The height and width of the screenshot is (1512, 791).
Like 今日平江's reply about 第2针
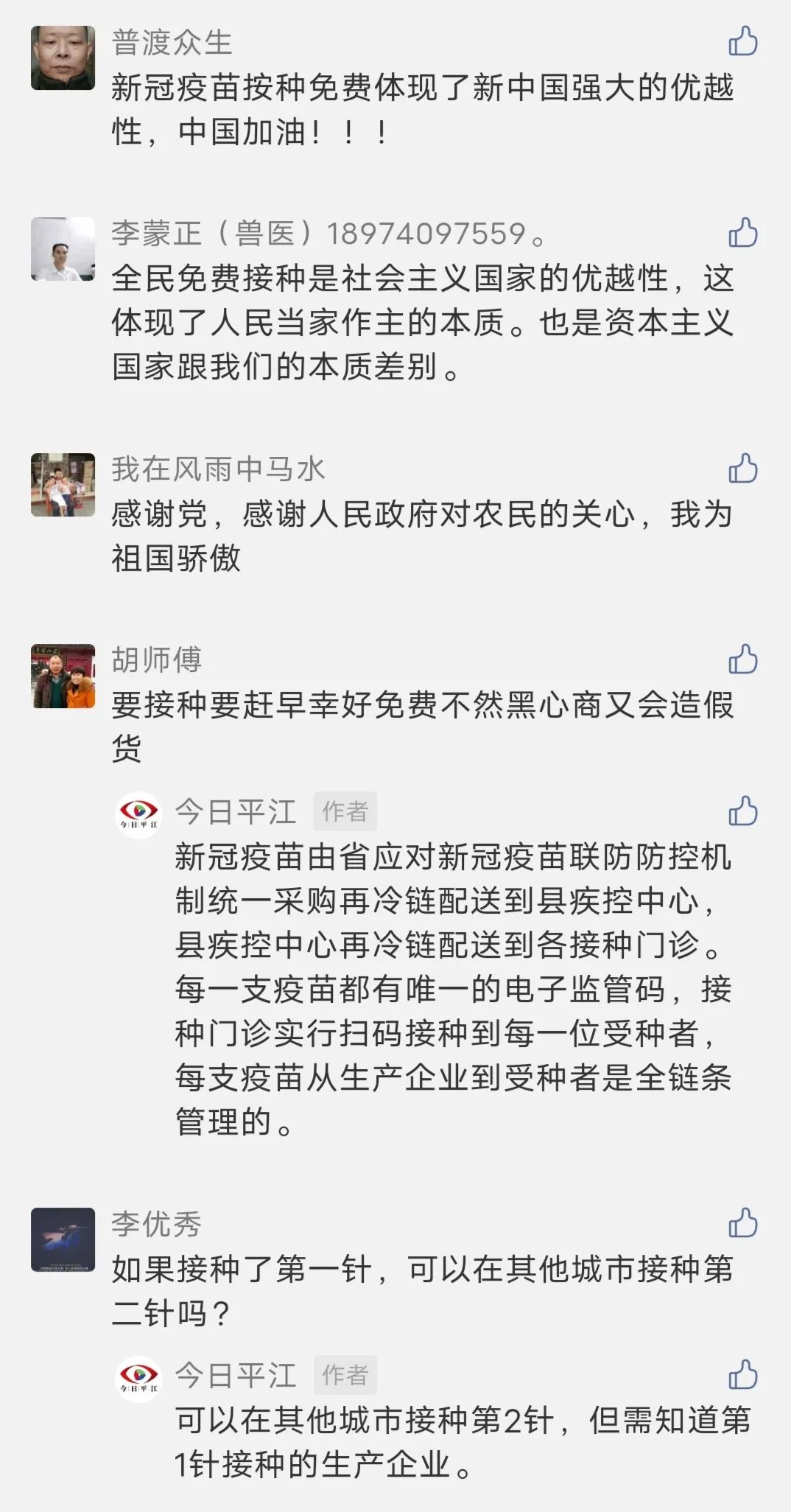pos(742,1375)
